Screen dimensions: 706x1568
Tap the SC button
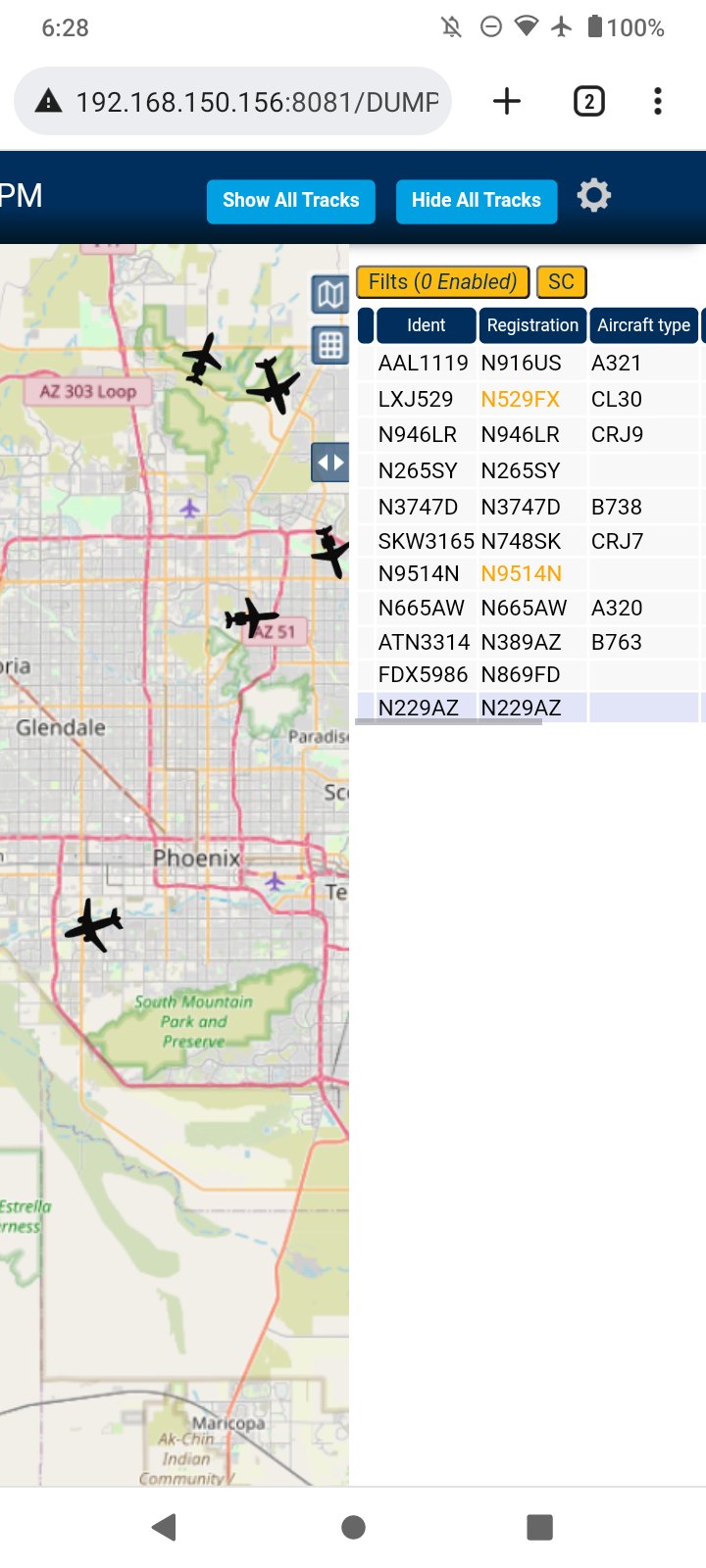(x=561, y=282)
